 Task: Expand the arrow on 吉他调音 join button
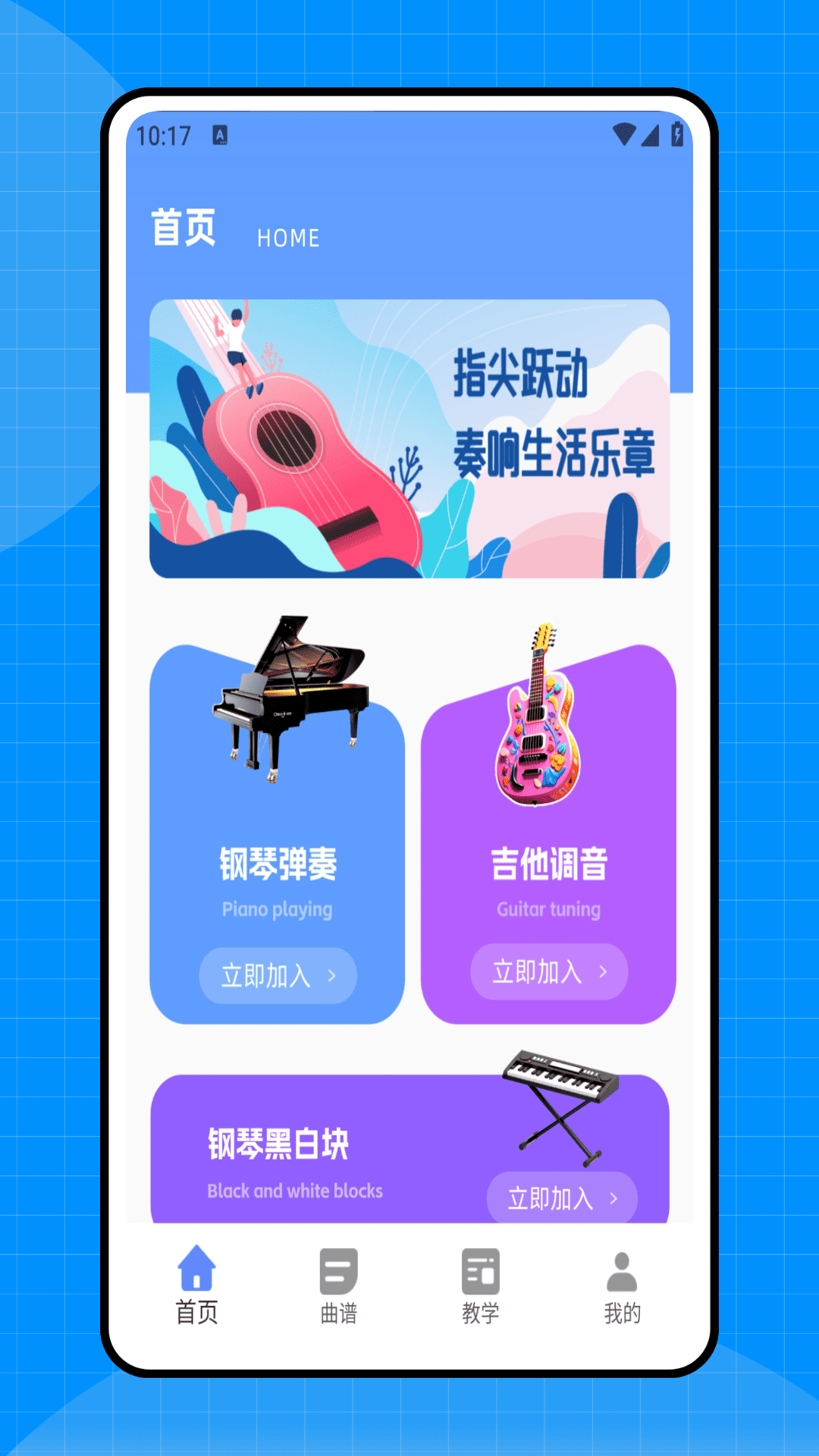604,971
